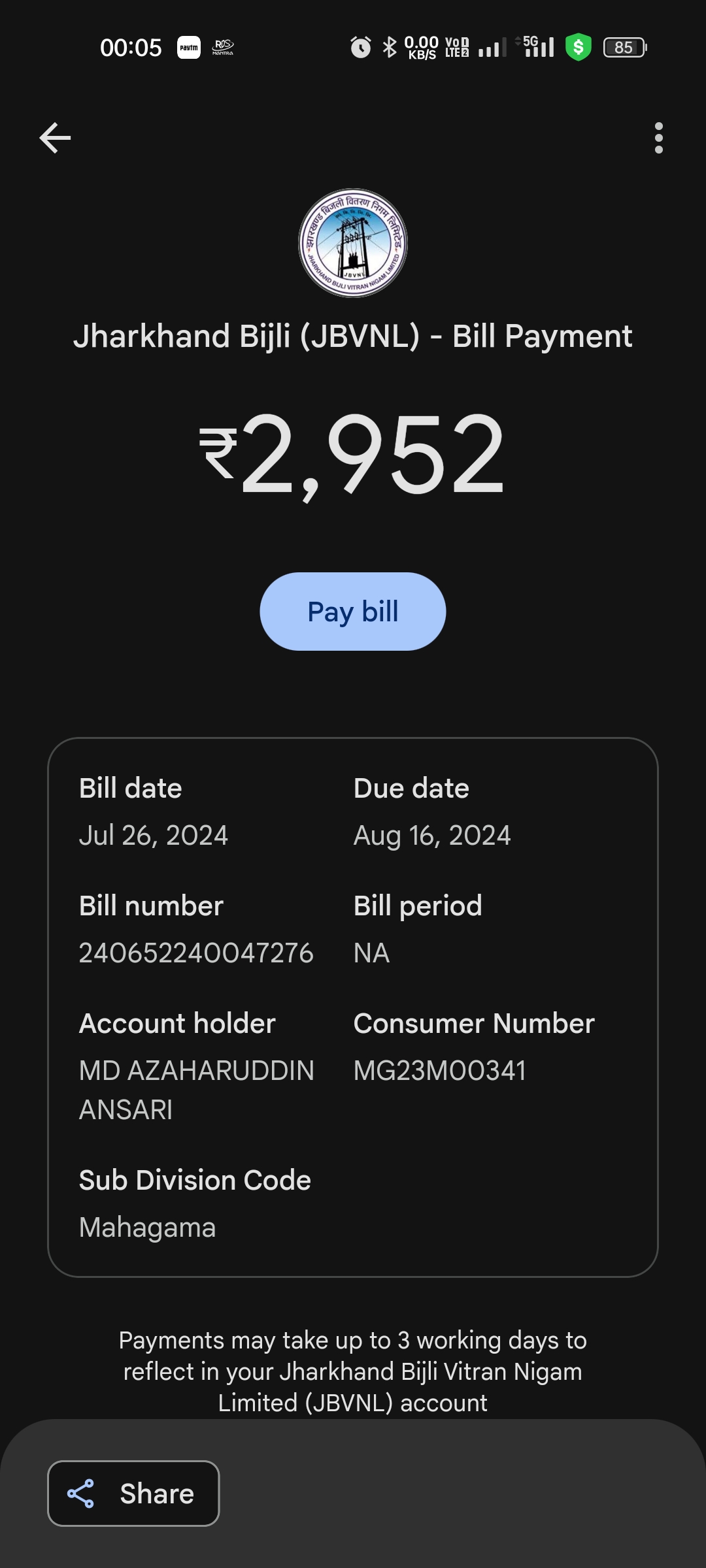Tap the Pay bill button
This screenshot has height=1568, width=706.
tap(353, 612)
